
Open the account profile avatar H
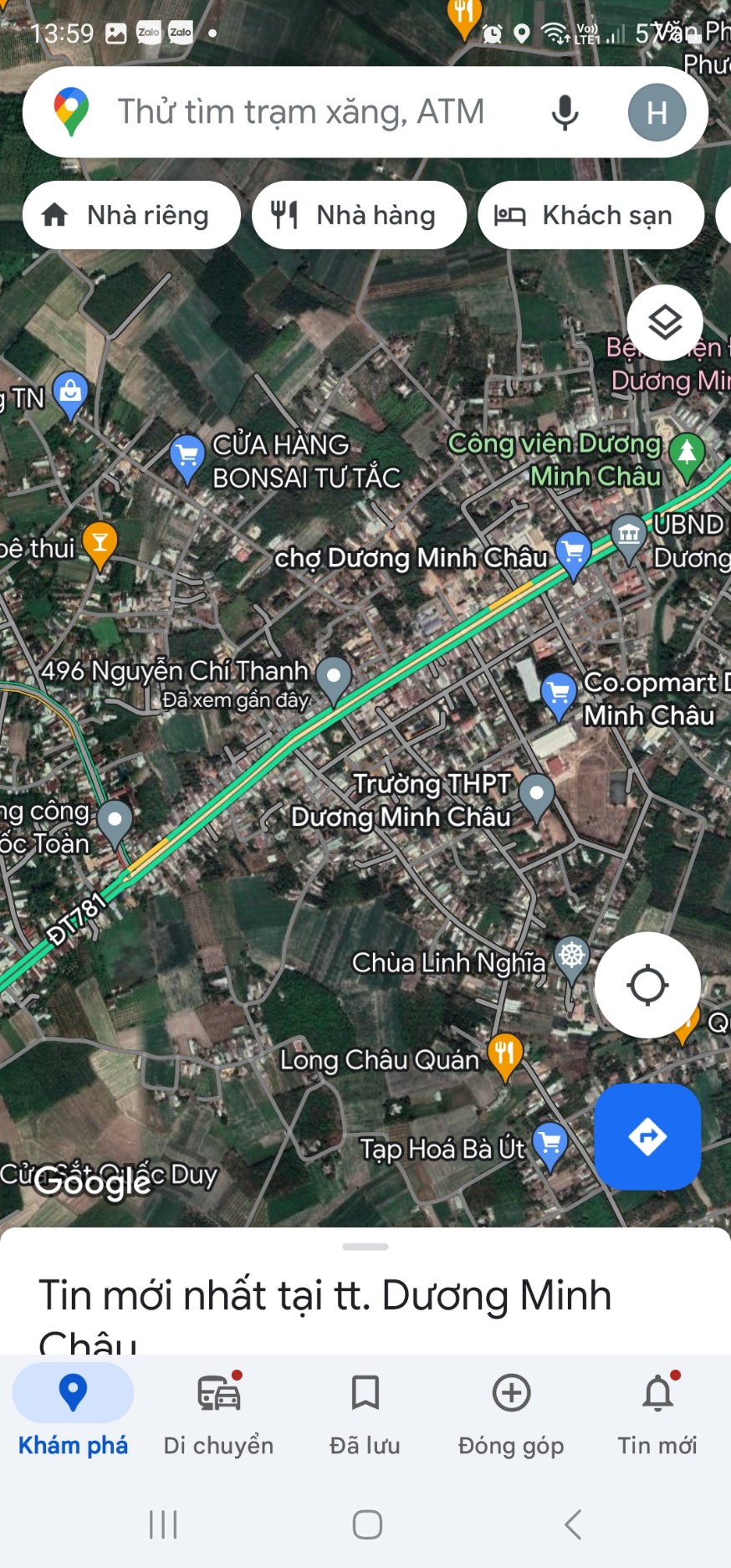(657, 112)
